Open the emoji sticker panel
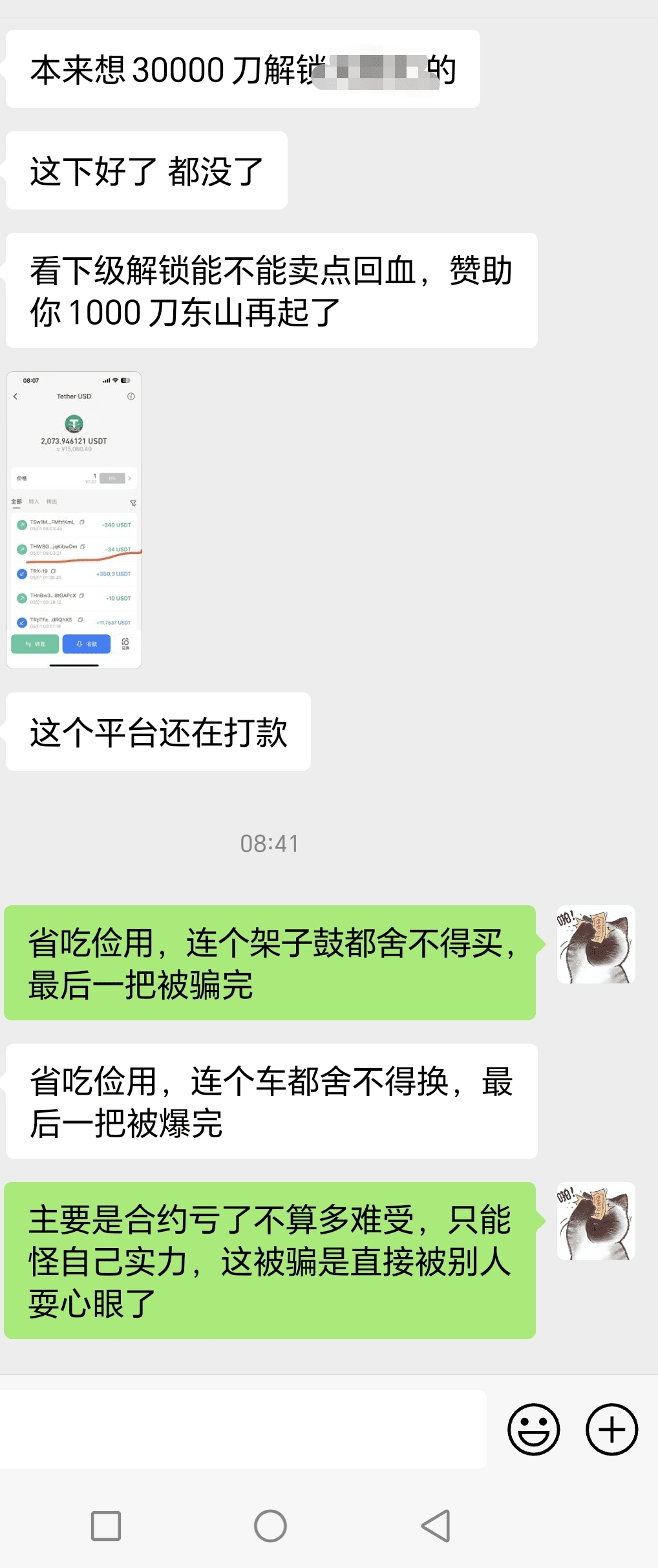Screen dimensions: 658x1568 [x=533, y=1429]
